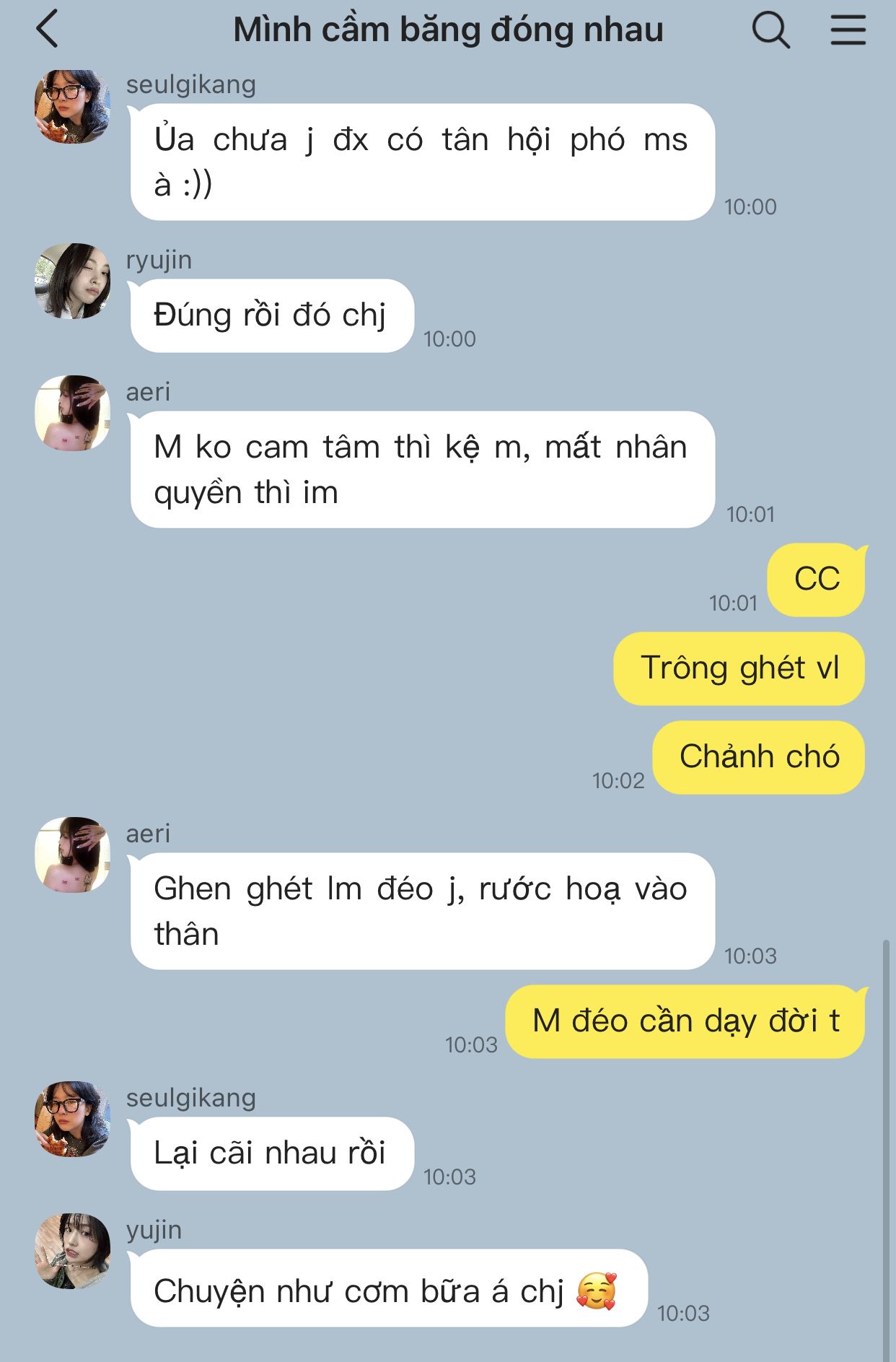Open seulgikang's avatar beside "Lại cãi nhau rồi"

[x=72, y=1119]
